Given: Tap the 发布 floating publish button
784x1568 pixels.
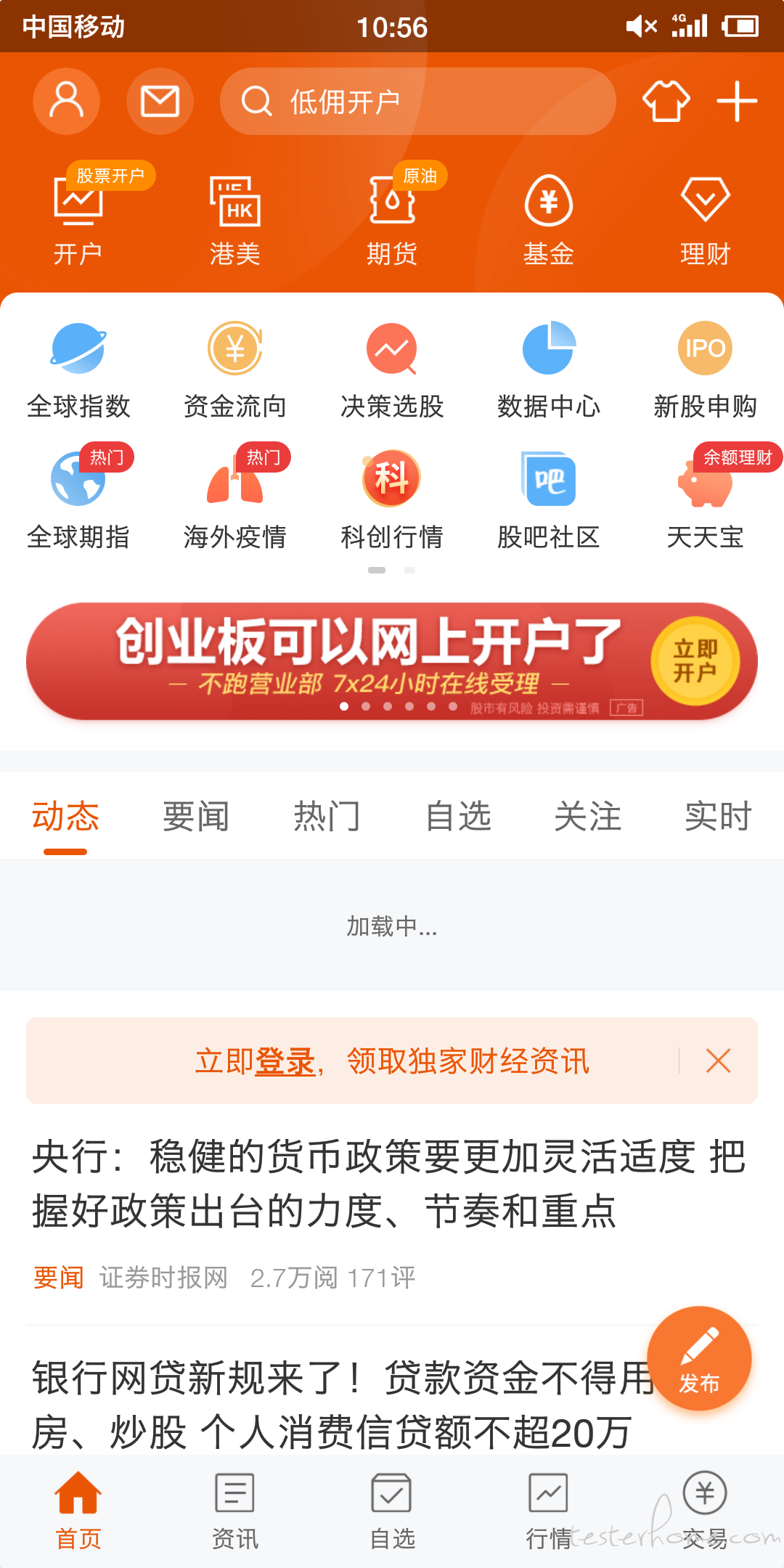Looking at the screenshot, I should (699, 1359).
